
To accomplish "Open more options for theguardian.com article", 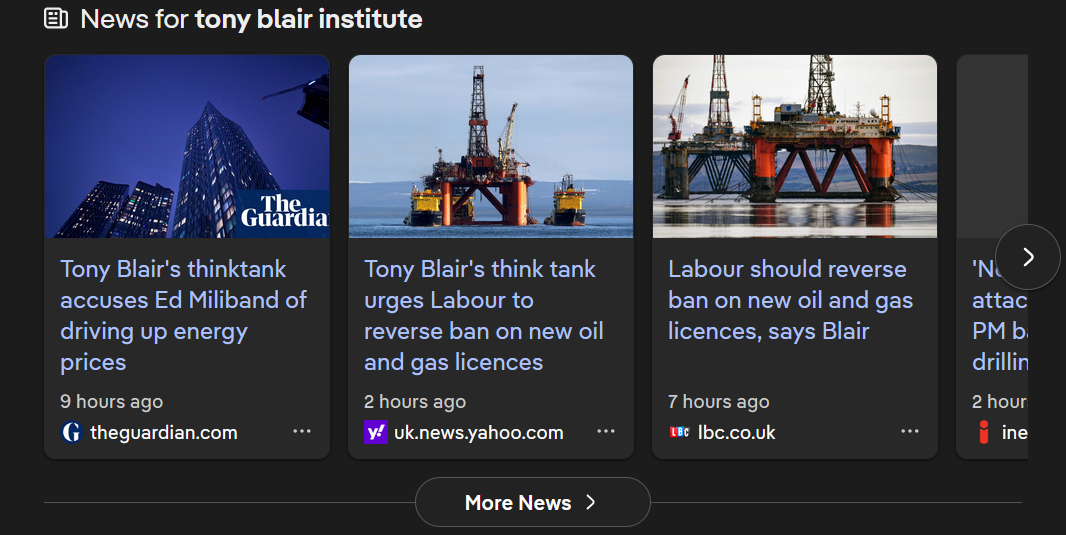I will point(302,432).
